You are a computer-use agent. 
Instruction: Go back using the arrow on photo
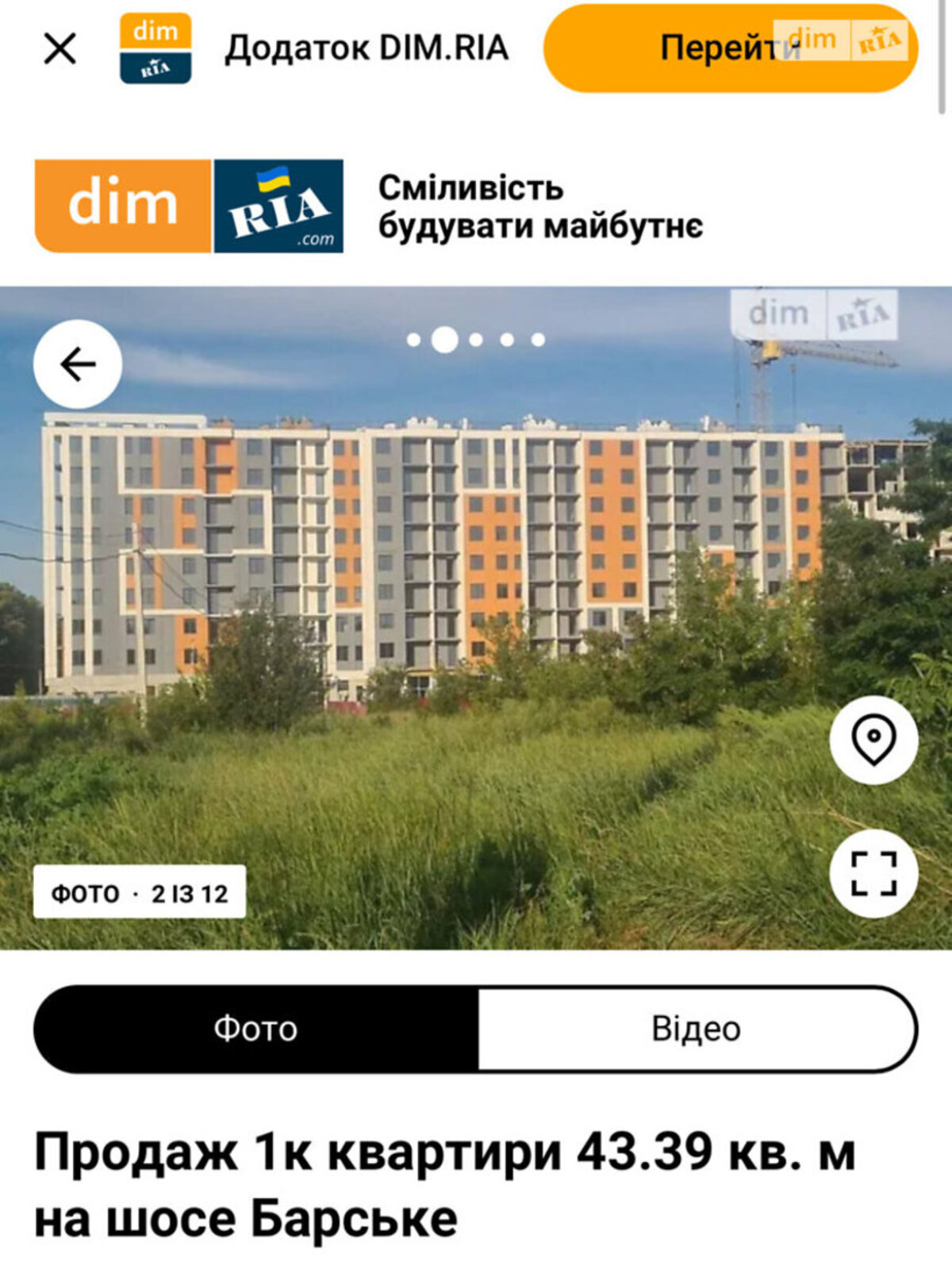(78, 364)
